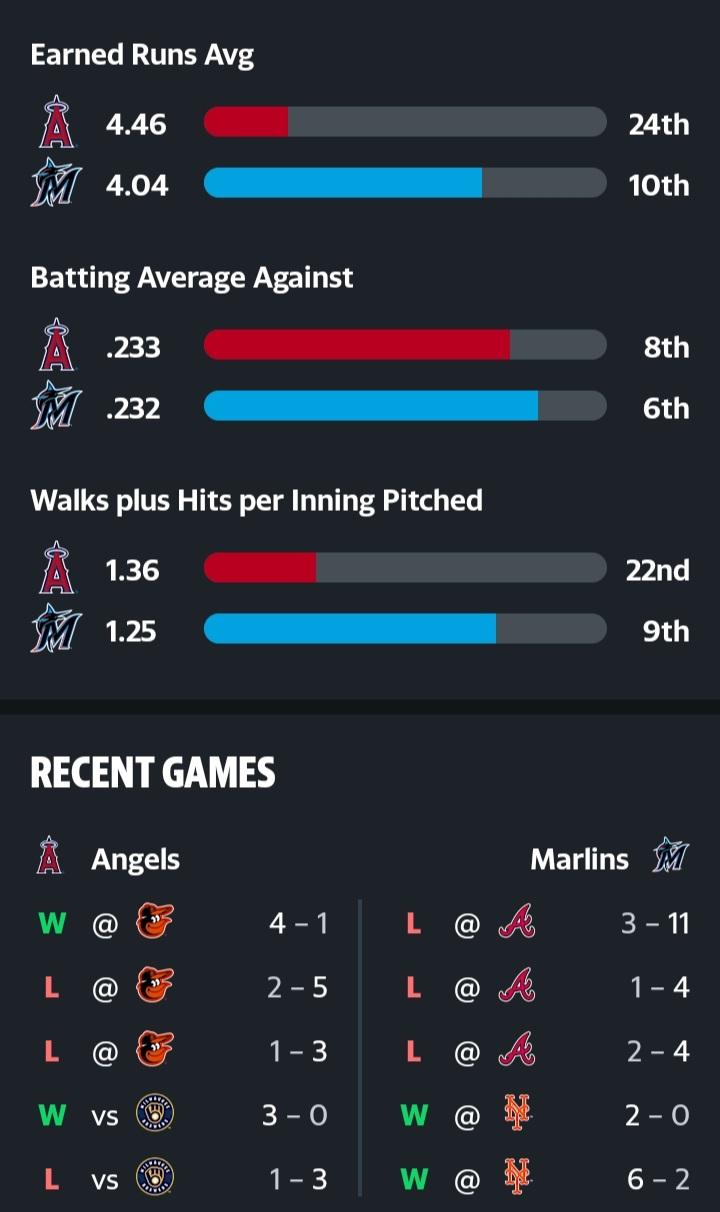Open Marlins 2–0 win at Mets

coord(546,1115)
